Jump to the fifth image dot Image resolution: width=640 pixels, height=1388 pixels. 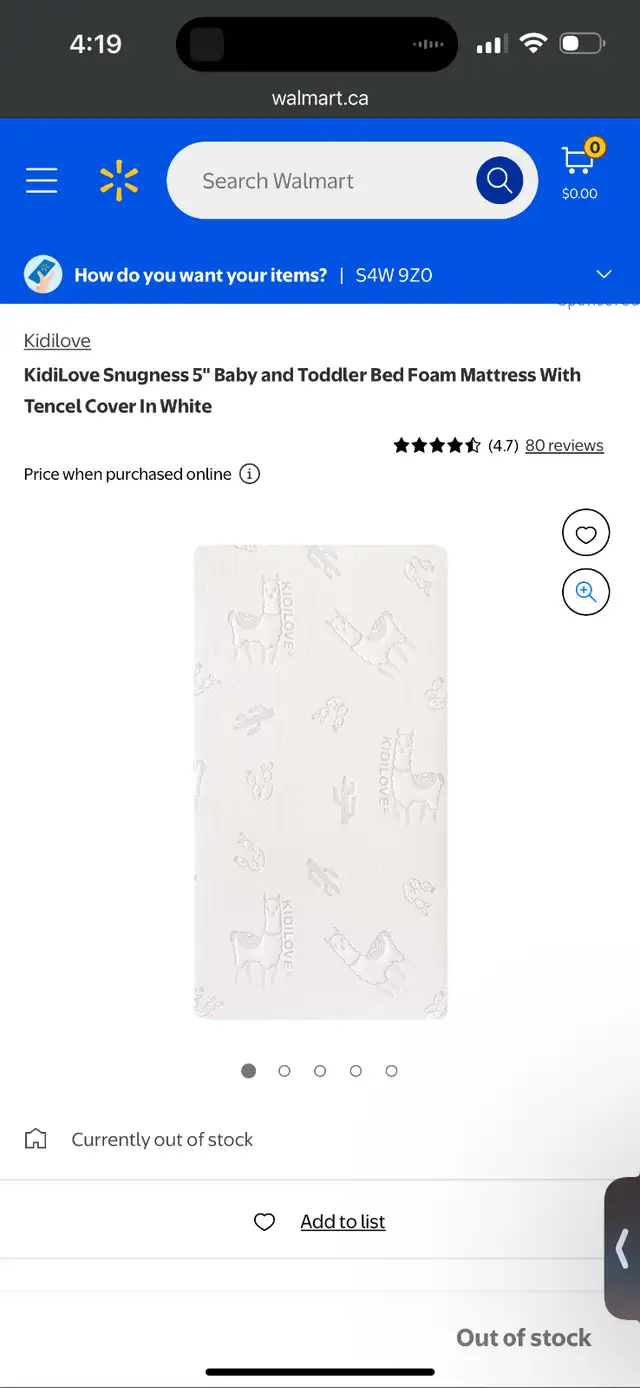(391, 1071)
